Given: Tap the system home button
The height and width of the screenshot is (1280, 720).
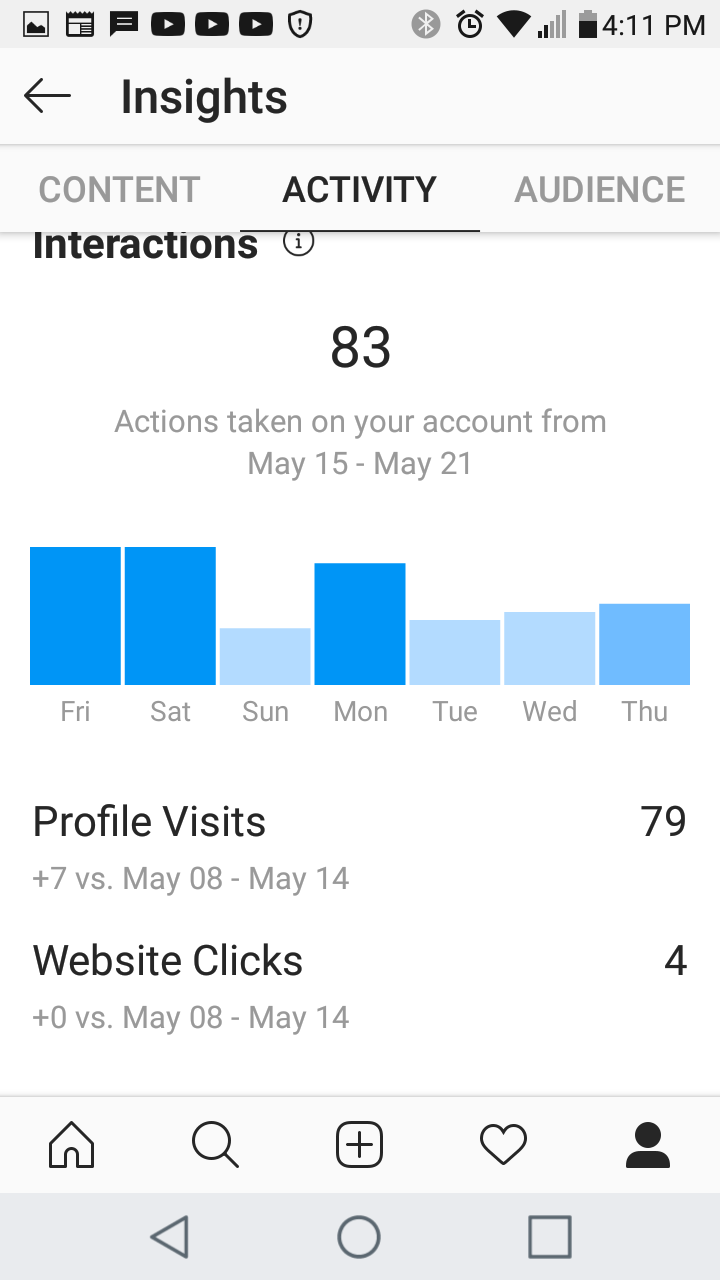Looking at the screenshot, I should pyautogui.click(x=359, y=1237).
